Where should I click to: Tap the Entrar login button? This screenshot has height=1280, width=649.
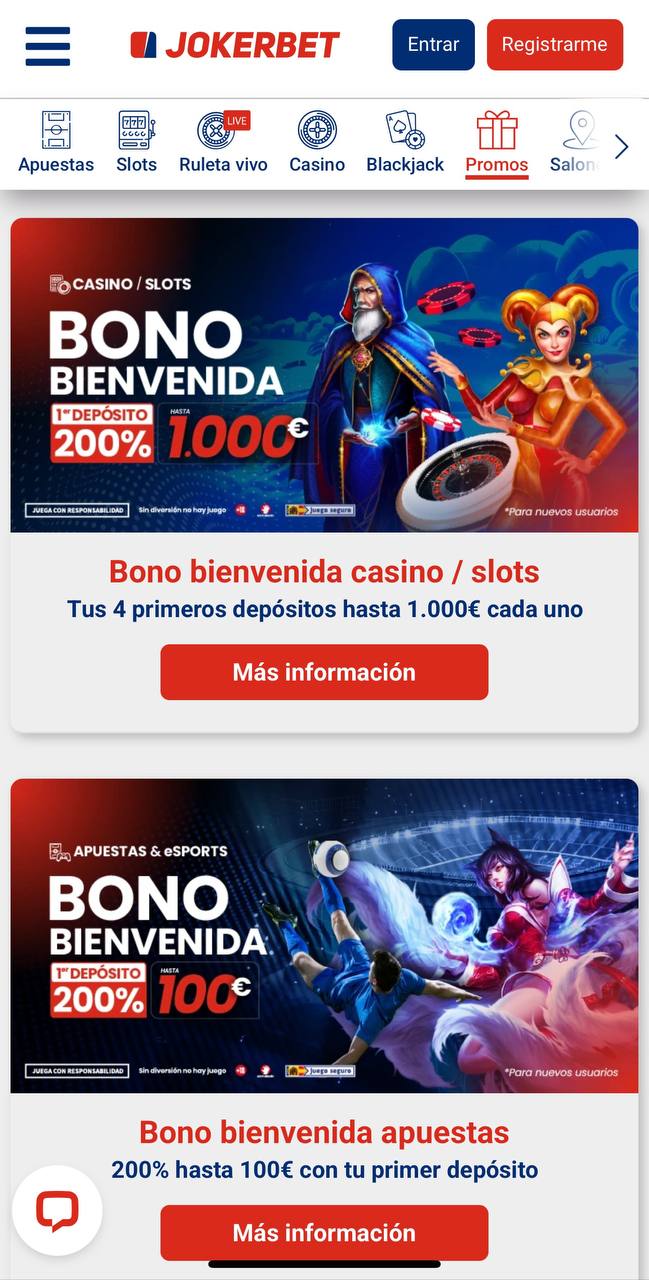433,45
